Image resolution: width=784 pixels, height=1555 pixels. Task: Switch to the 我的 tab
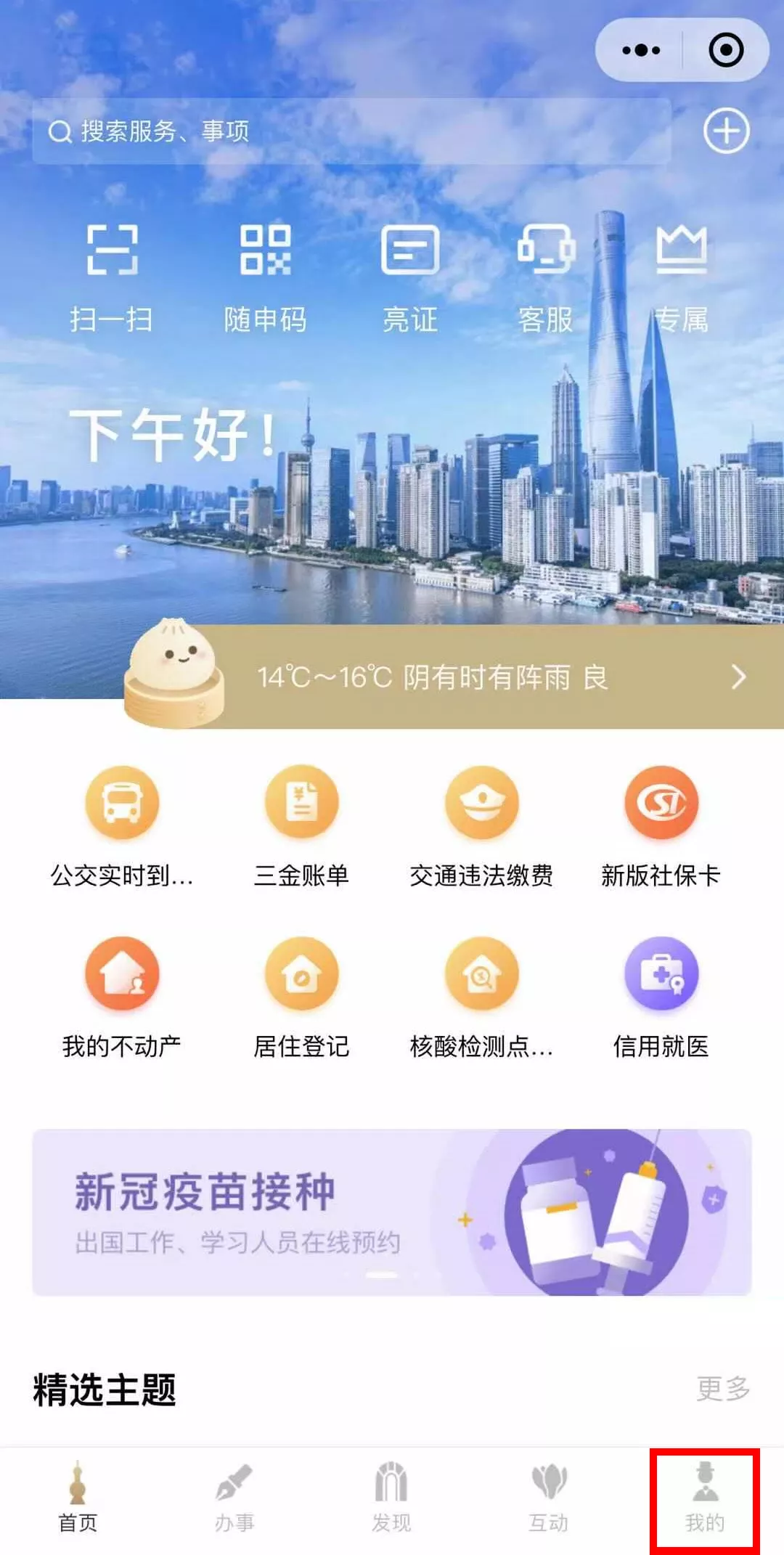[705, 1500]
